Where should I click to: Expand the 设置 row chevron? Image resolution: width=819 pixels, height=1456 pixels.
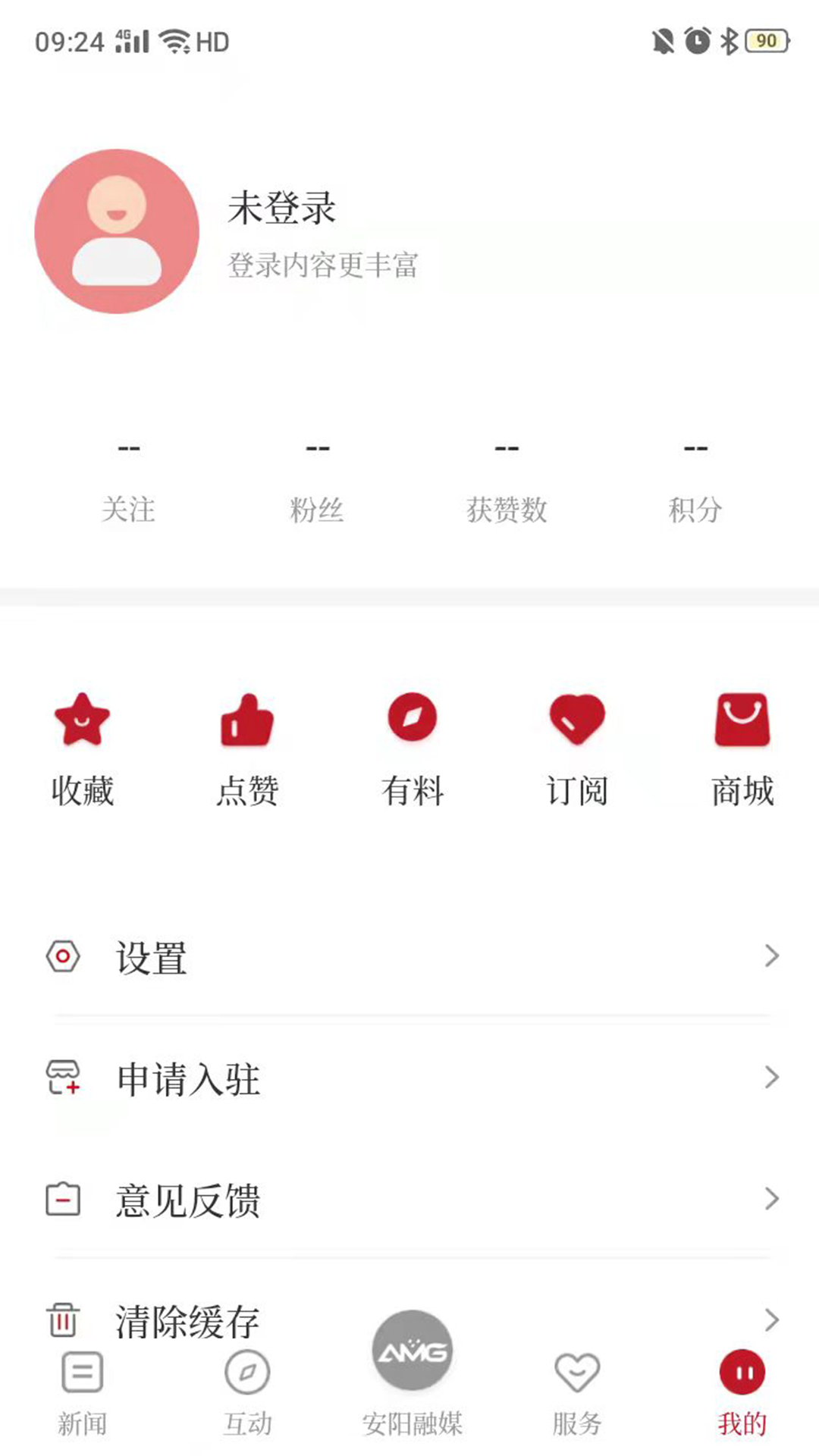pyautogui.click(x=771, y=956)
